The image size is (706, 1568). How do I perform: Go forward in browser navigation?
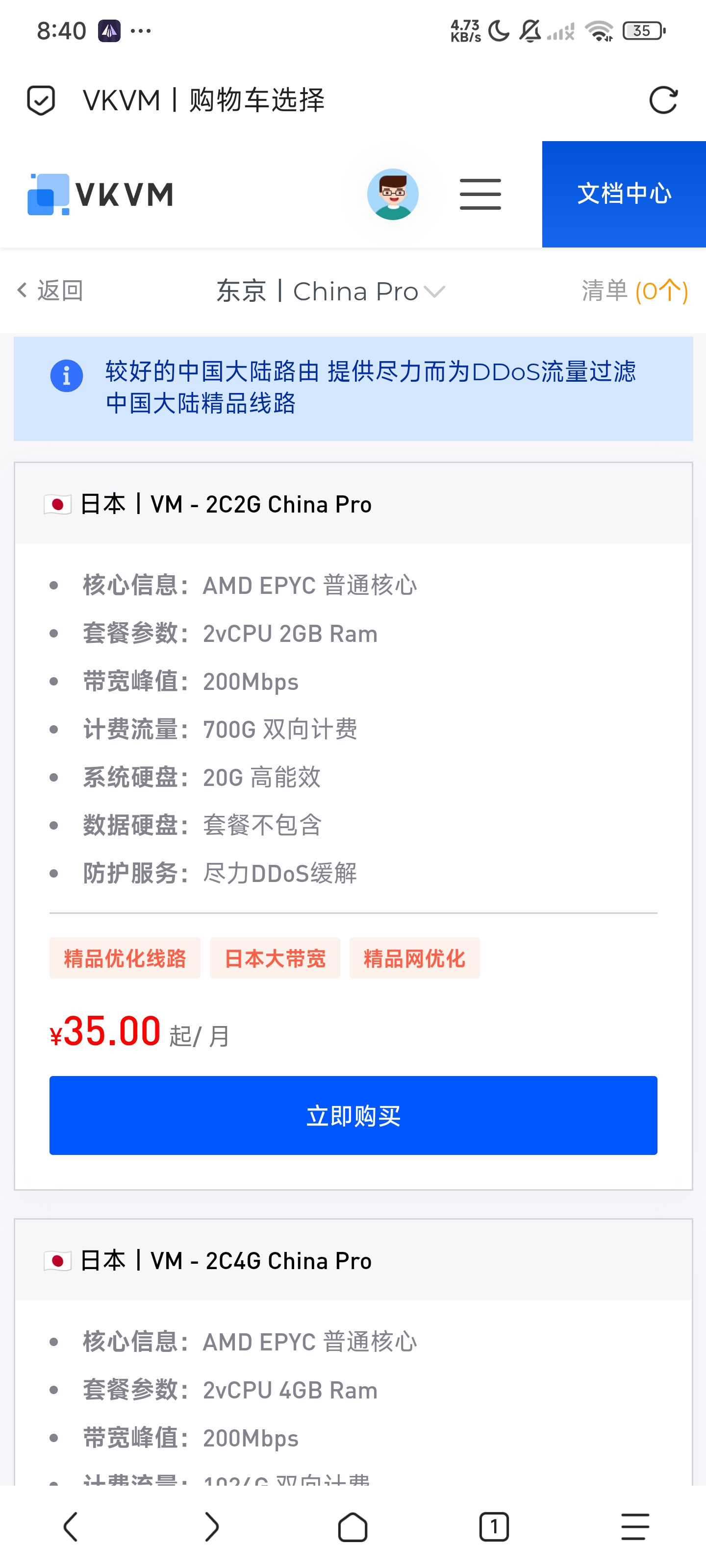[x=211, y=1527]
